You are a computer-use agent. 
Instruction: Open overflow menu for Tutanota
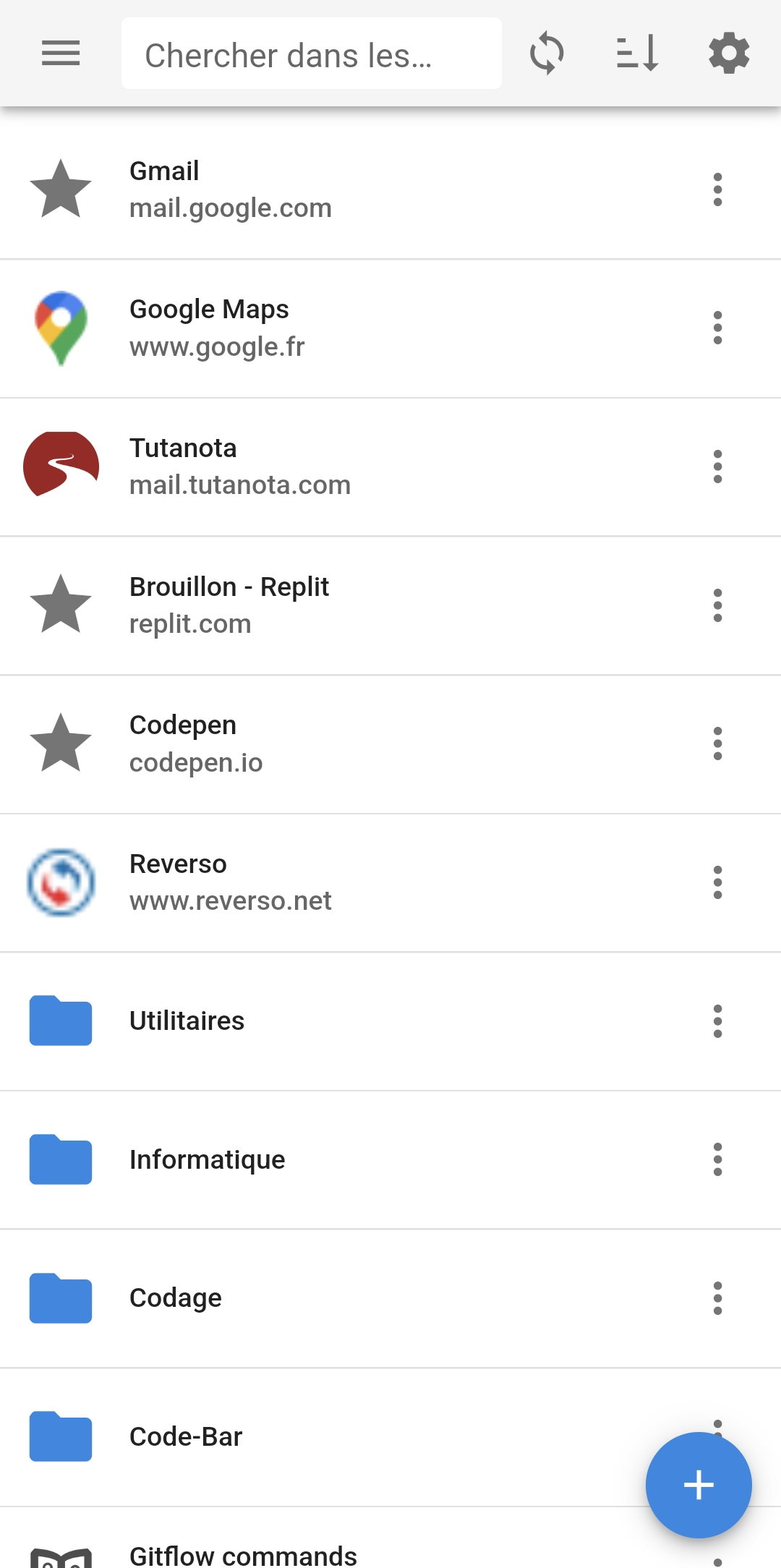coord(717,466)
